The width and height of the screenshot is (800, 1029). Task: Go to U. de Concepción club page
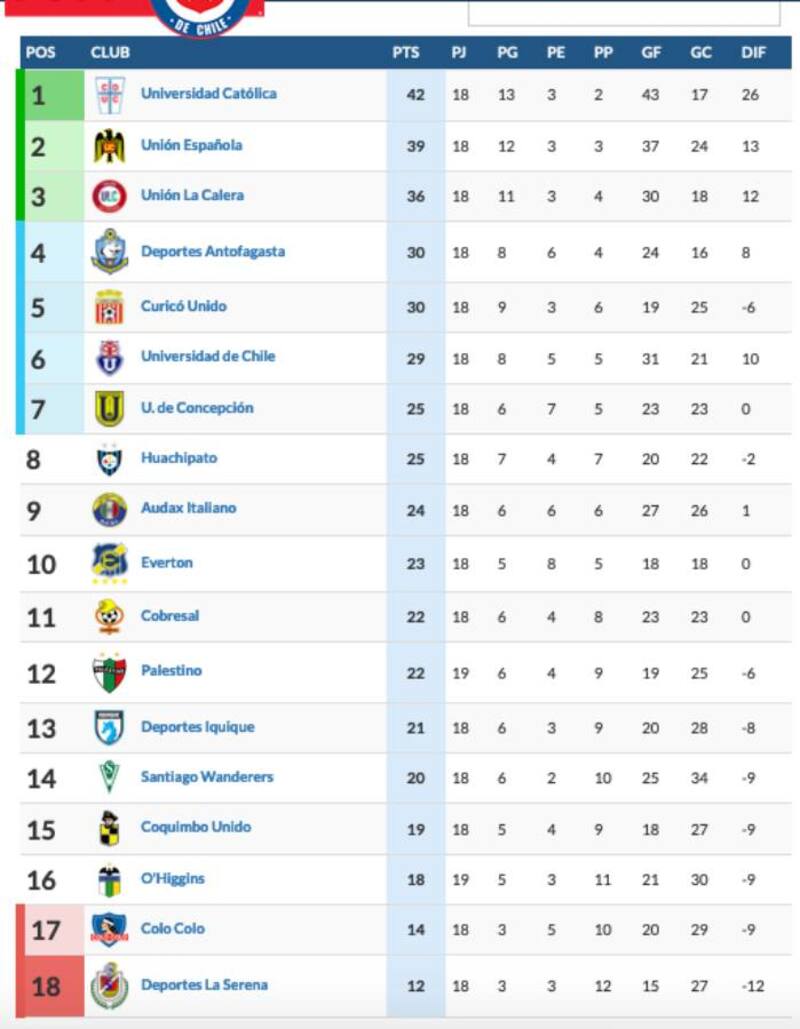[197, 408]
